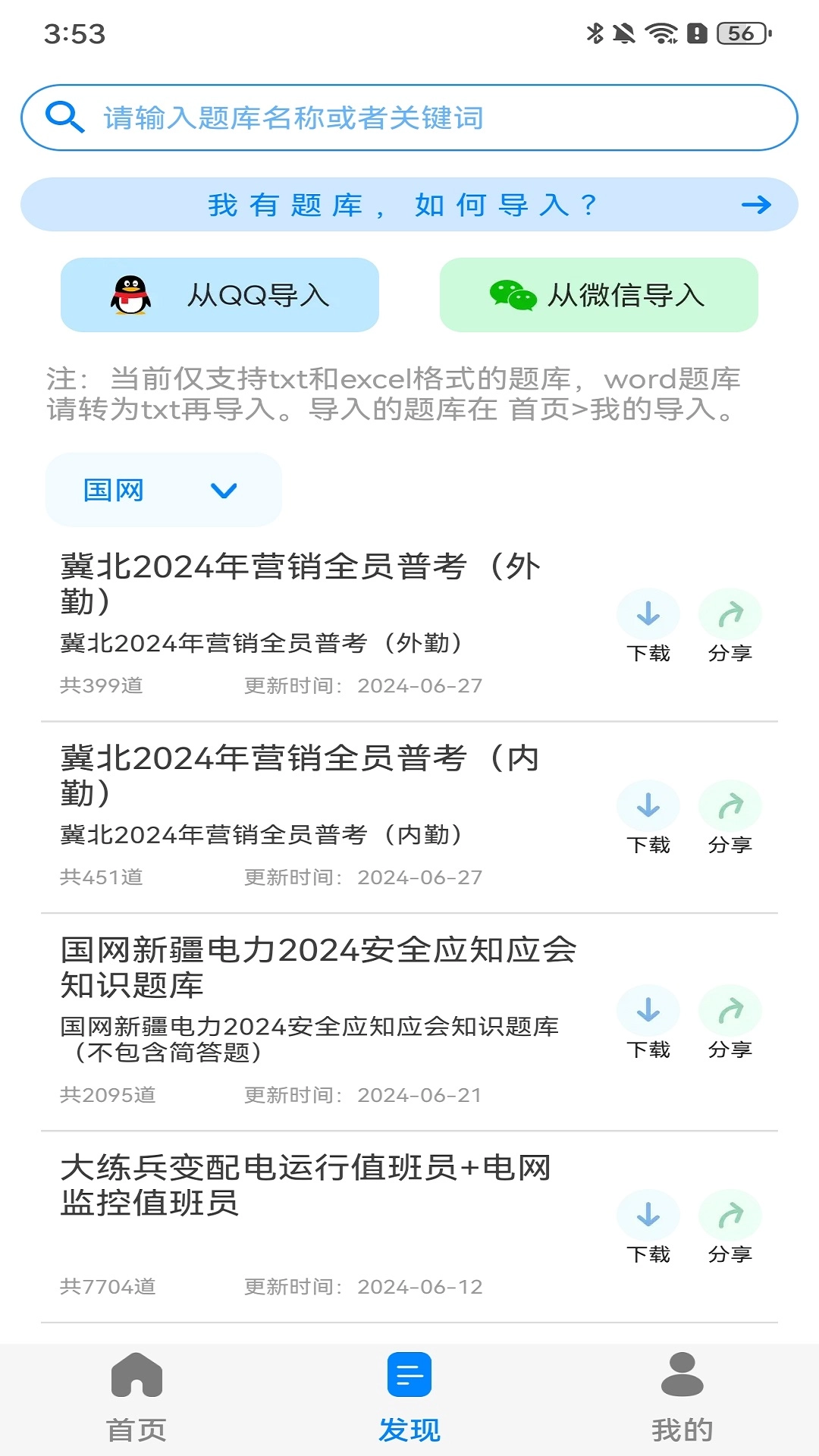The width and height of the screenshot is (819, 1456).
Task: Tap the person icon for 我的
Action: (x=682, y=1382)
